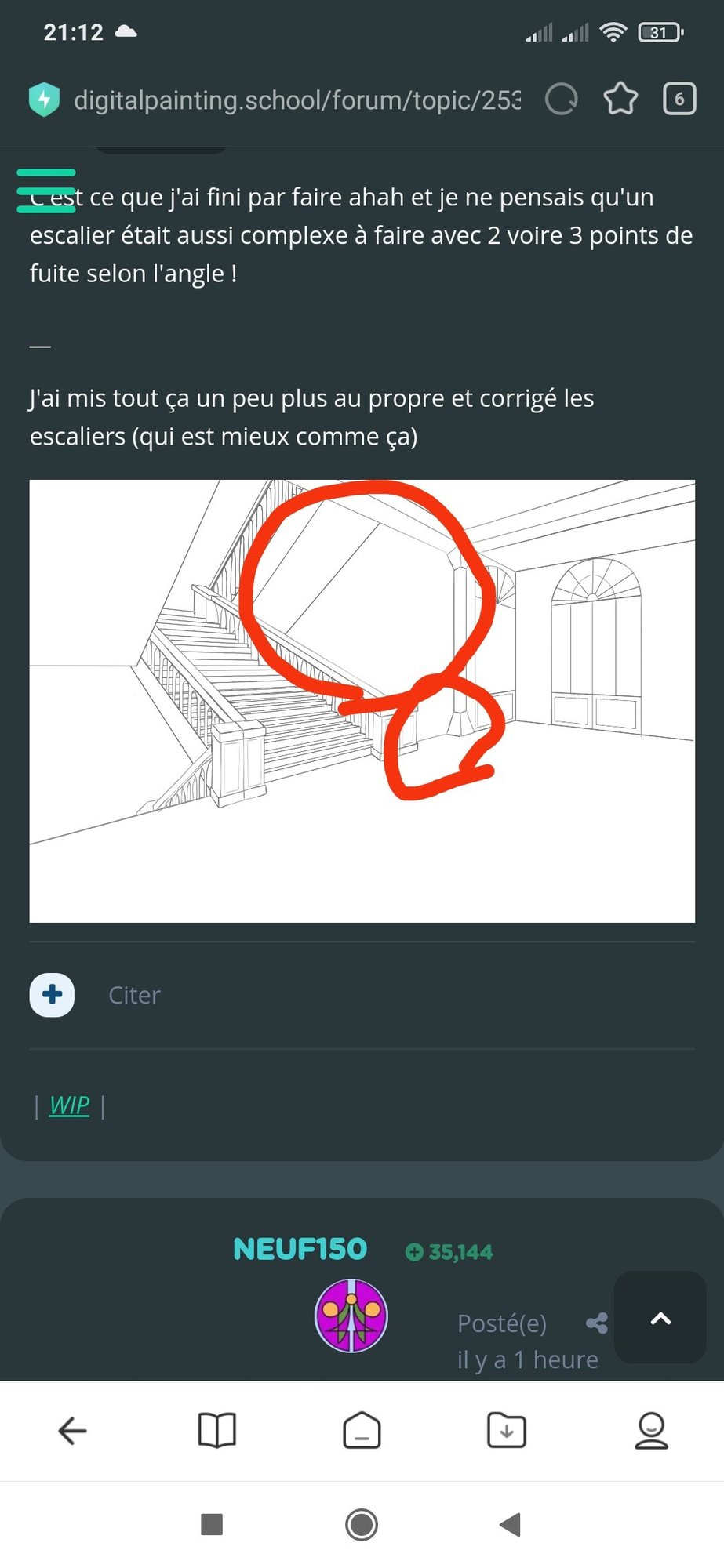Go to the browser home page
This screenshot has height=1568, width=724.
click(x=362, y=1431)
